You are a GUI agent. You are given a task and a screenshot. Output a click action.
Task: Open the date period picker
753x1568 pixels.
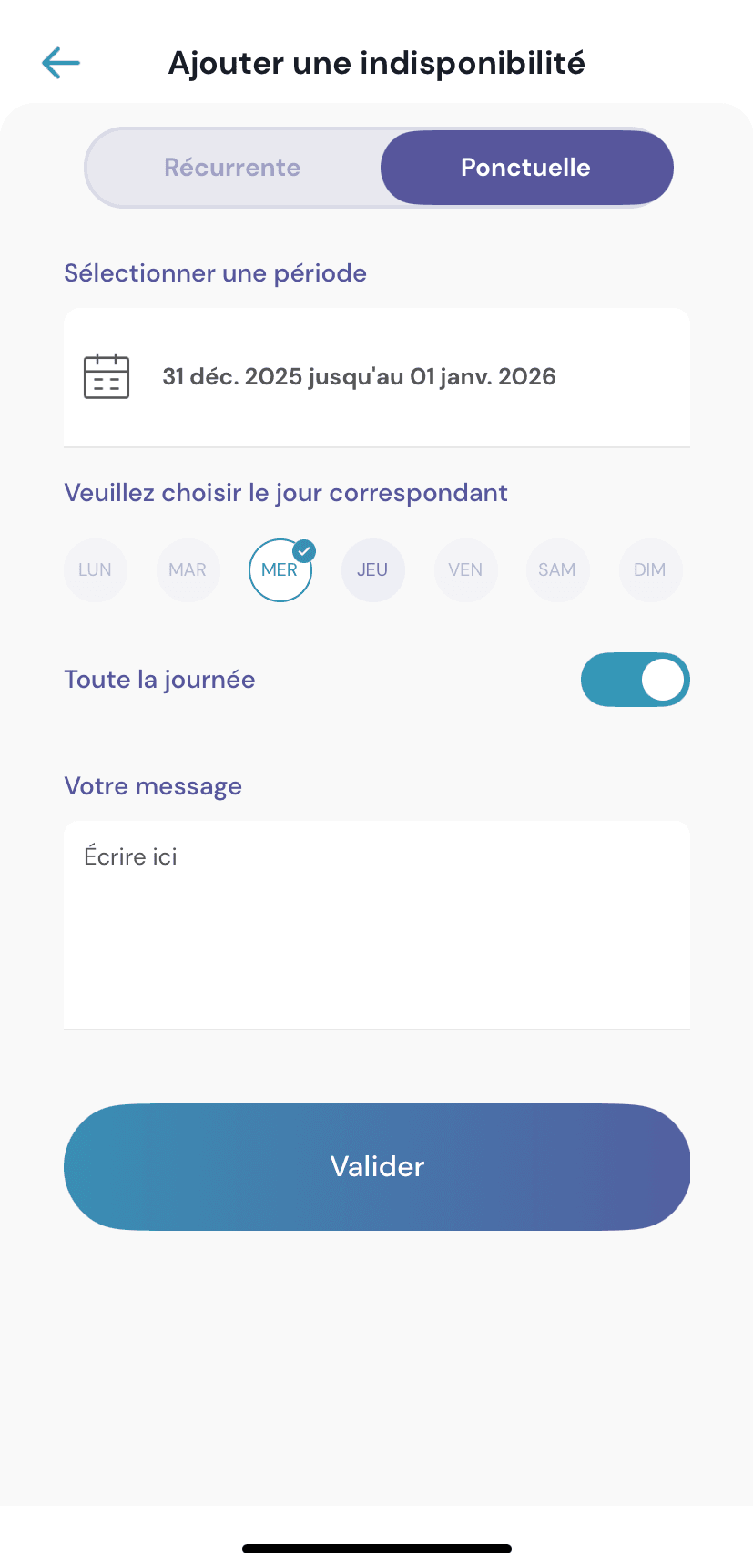pyautogui.click(x=376, y=377)
